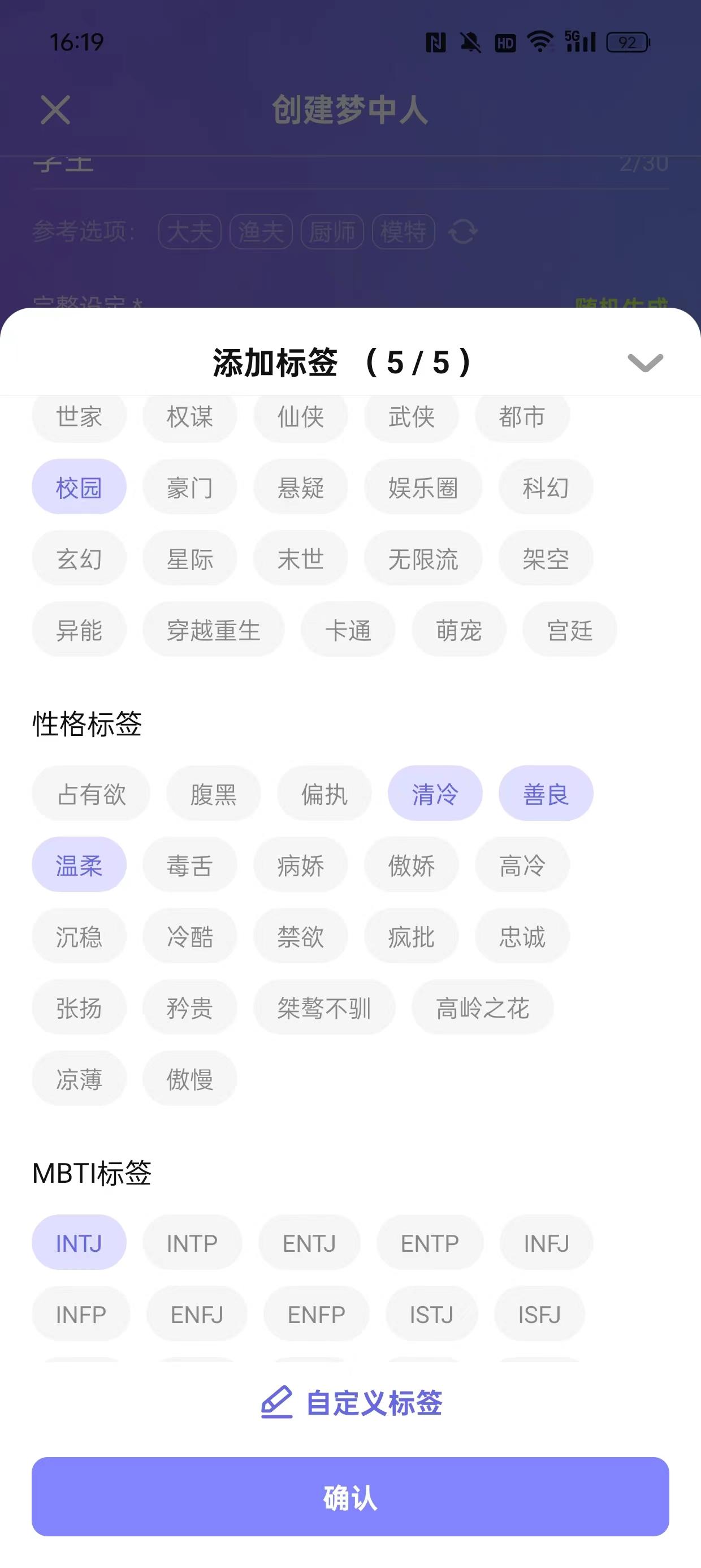Pick the 病娇 personality tag
Image resolution: width=701 pixels, height=1568 pixels.
click(x=301, y=865)
